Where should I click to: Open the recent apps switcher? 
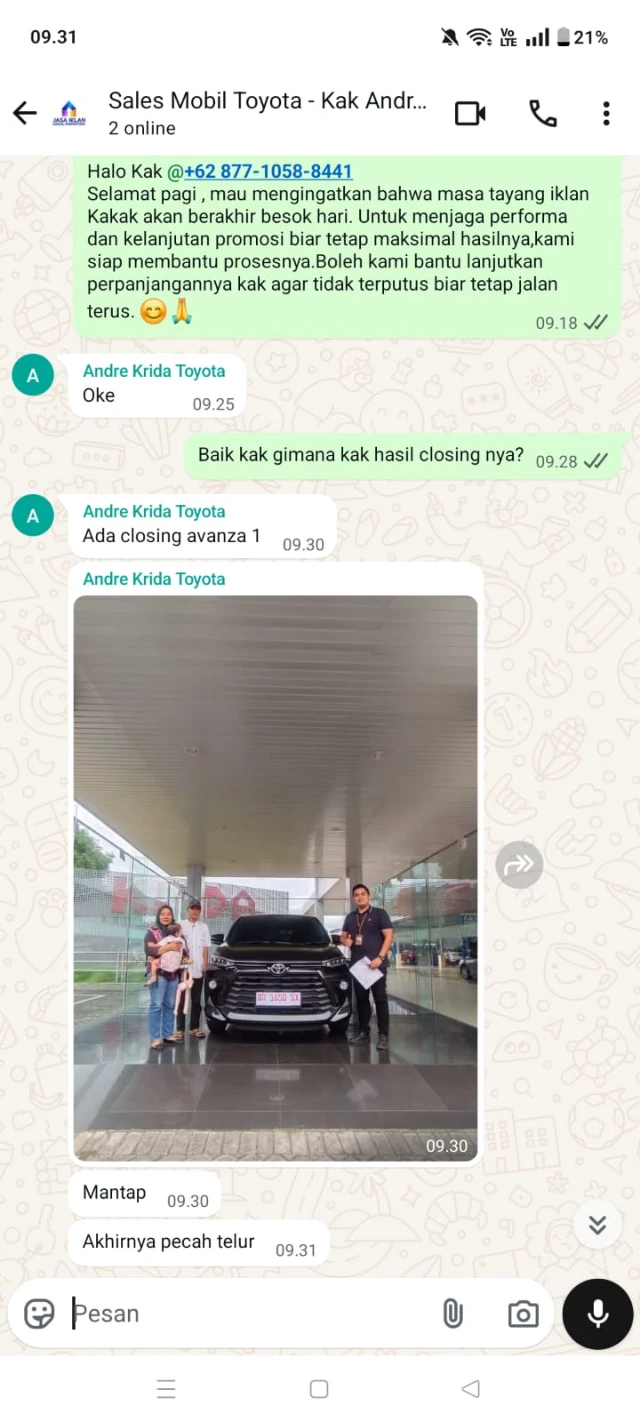(167, 1388)
